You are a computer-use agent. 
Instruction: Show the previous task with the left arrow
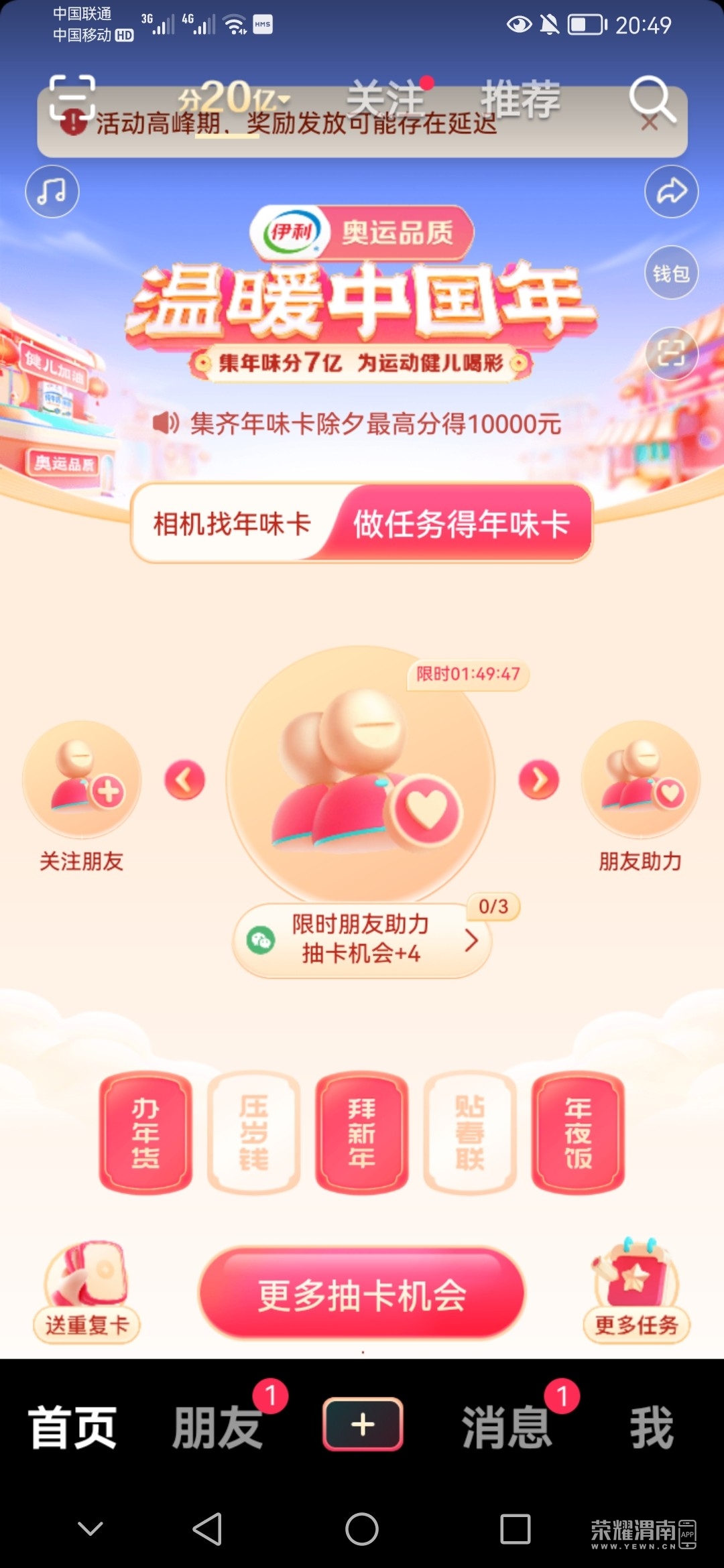tap(185, 780)
